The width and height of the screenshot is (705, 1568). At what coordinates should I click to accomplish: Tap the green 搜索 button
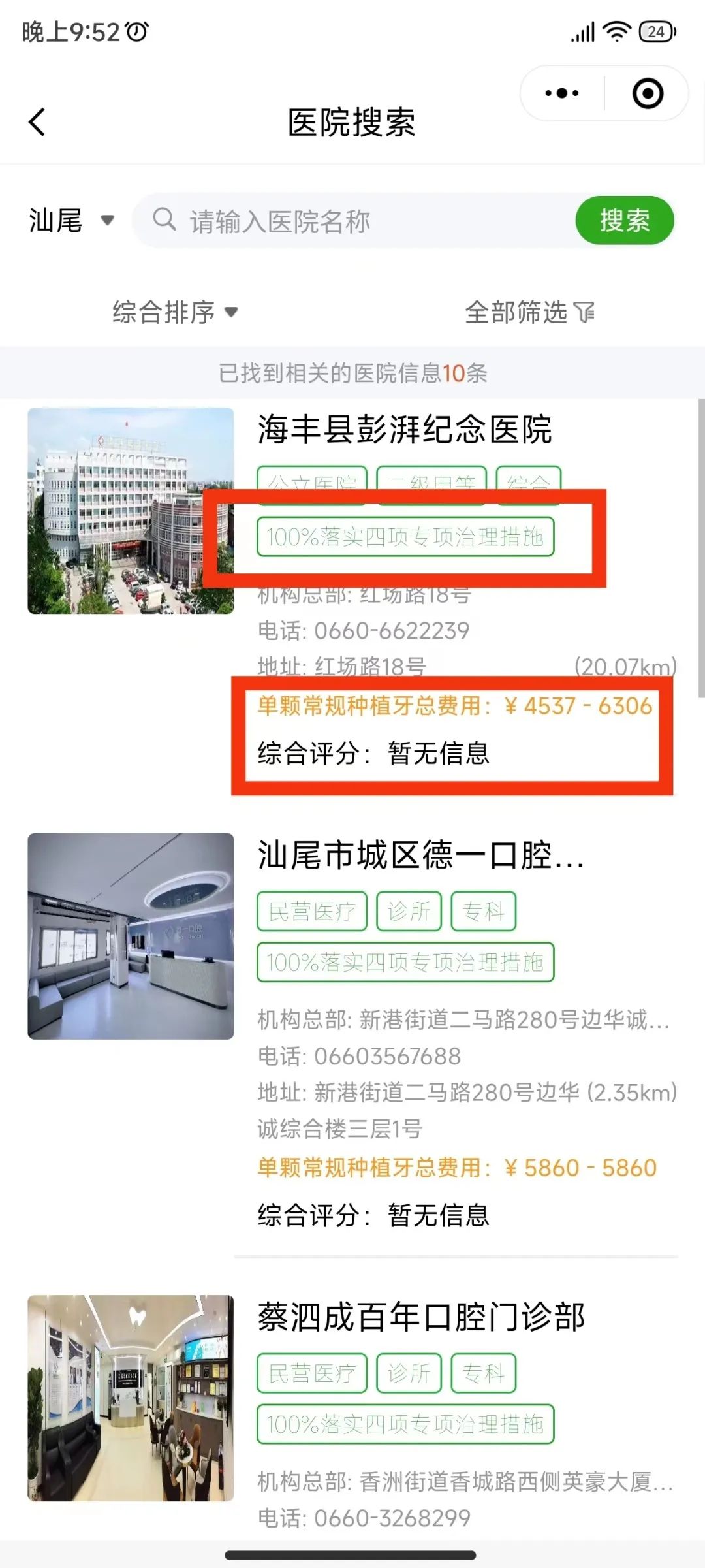pos(624,221)
